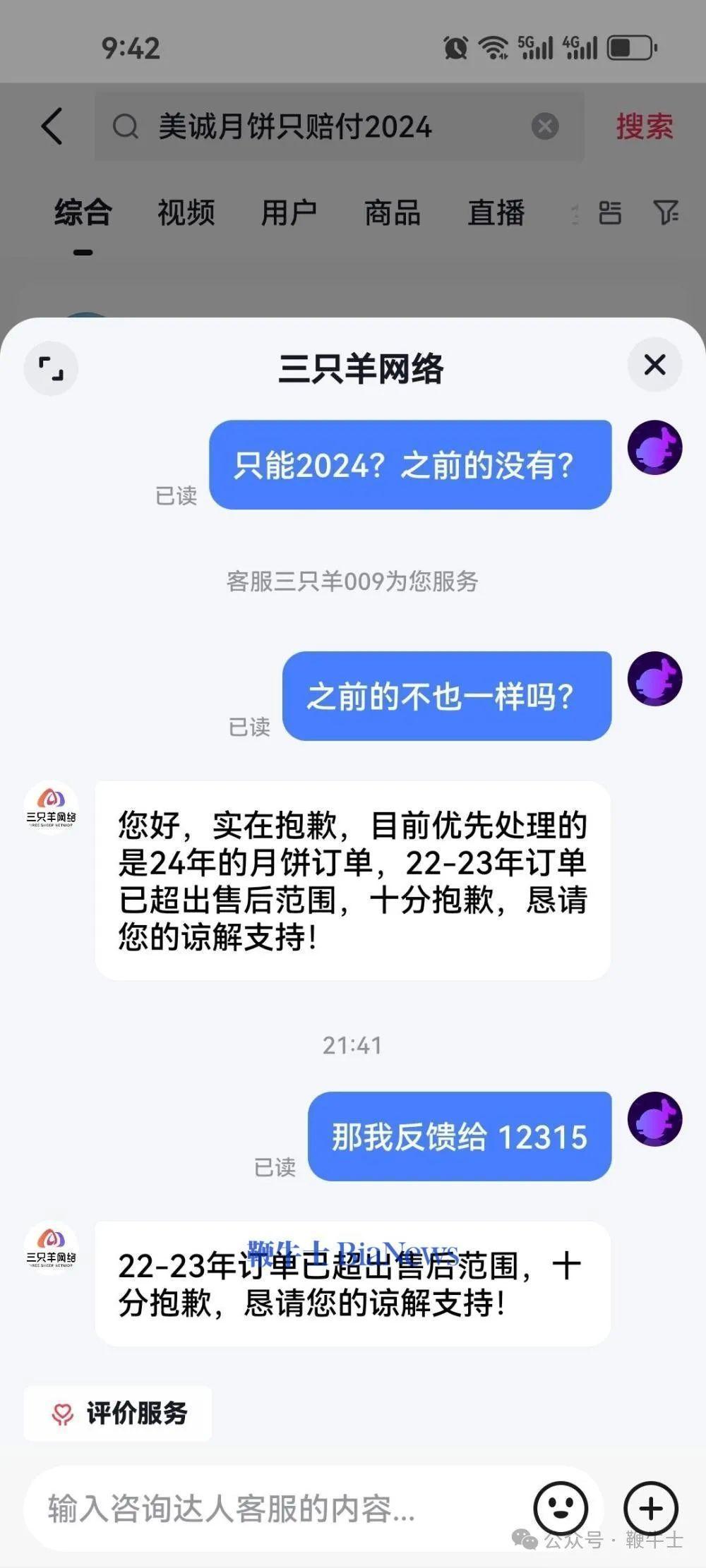Click the layout grid icon beside the filter
Screen dimensions: 706x1568
click(610, 212)
